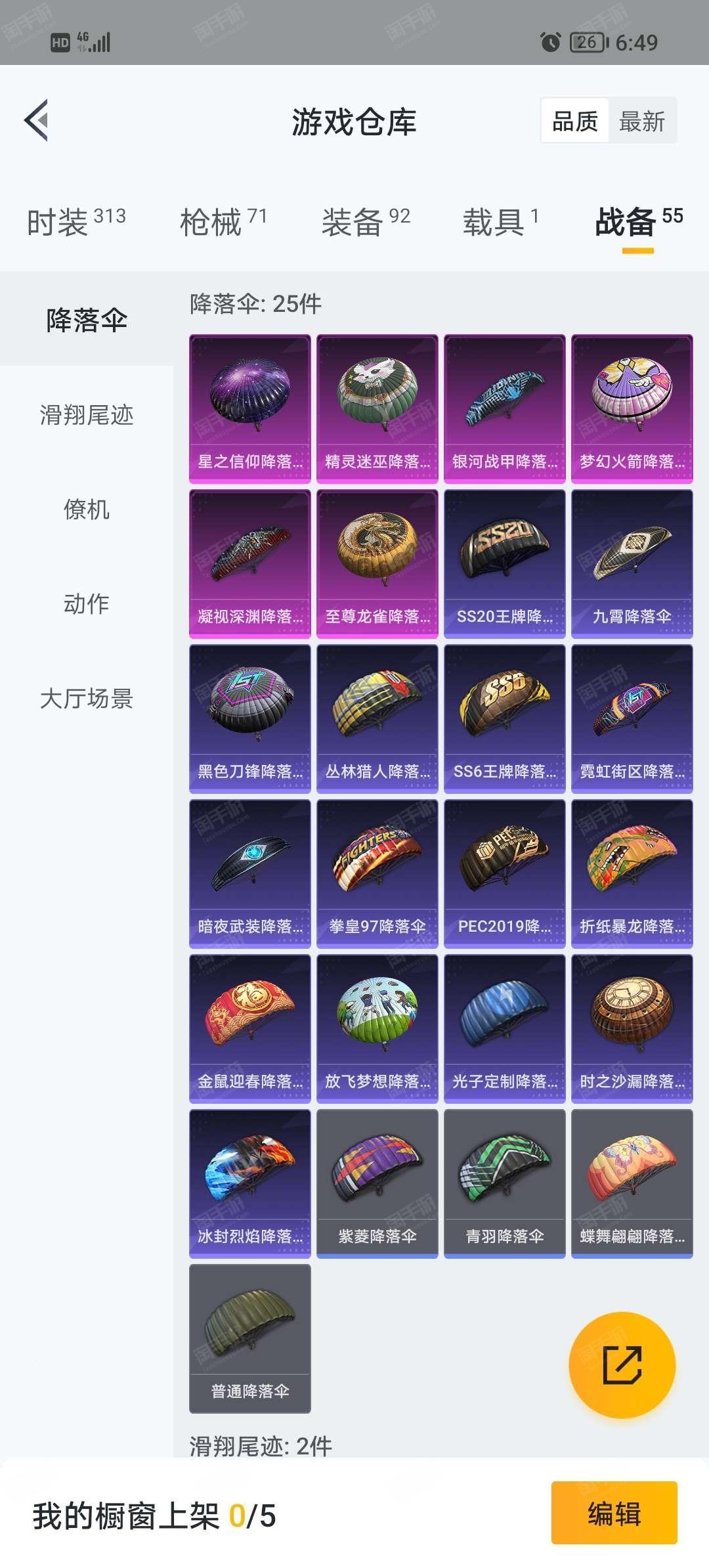The height and width of the screenshot is (1568, 709).
Task: Tap the 编辑 button
Action: pos(614,1513)
